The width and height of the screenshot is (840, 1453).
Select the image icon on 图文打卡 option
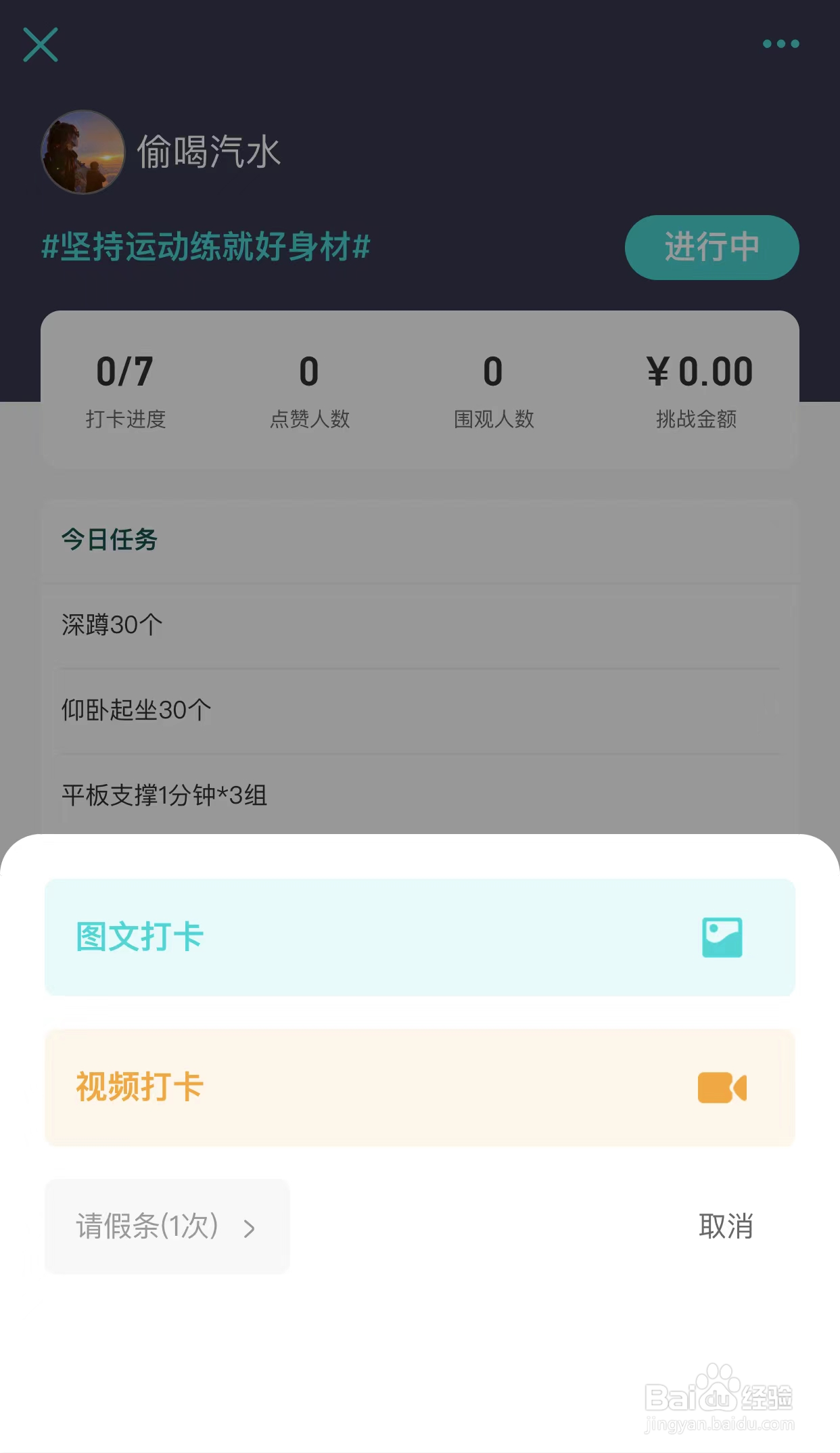[x=723, y=938]
